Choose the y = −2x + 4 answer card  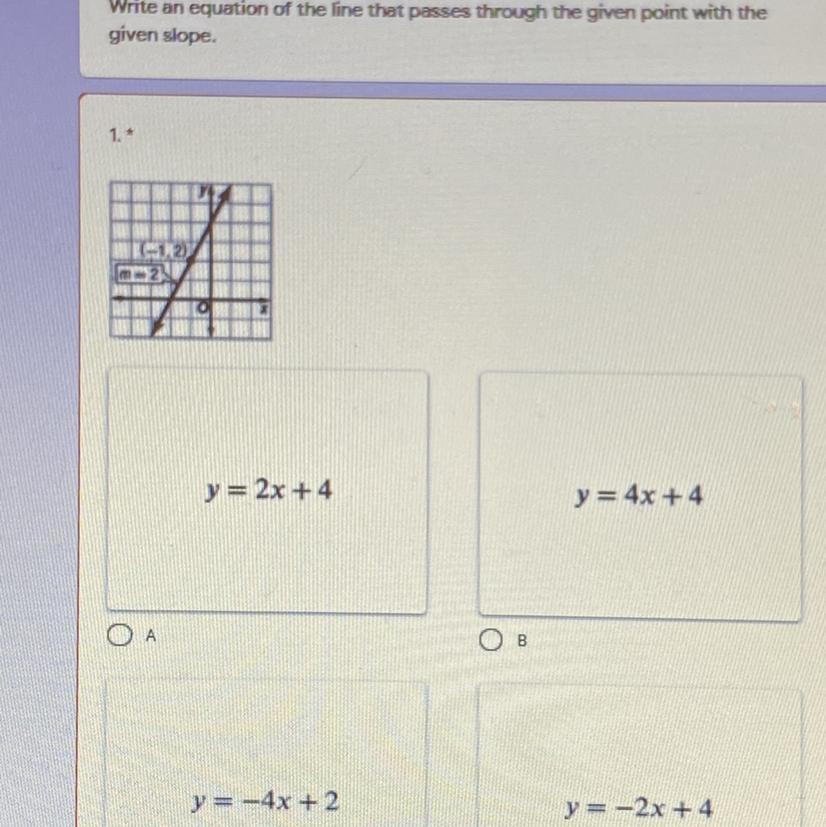(x=639, y=757)
